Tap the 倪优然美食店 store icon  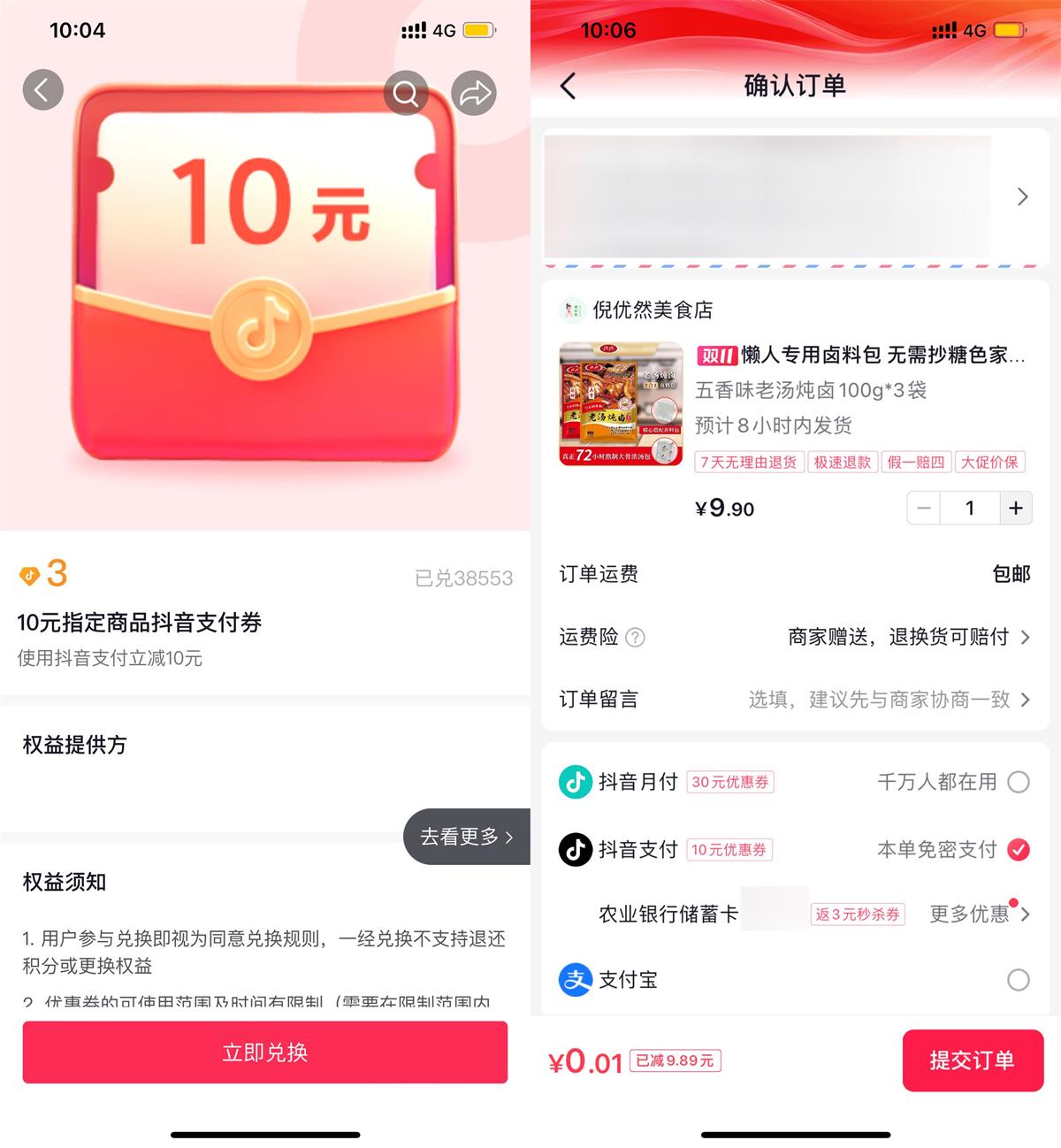tap(572, 310)
